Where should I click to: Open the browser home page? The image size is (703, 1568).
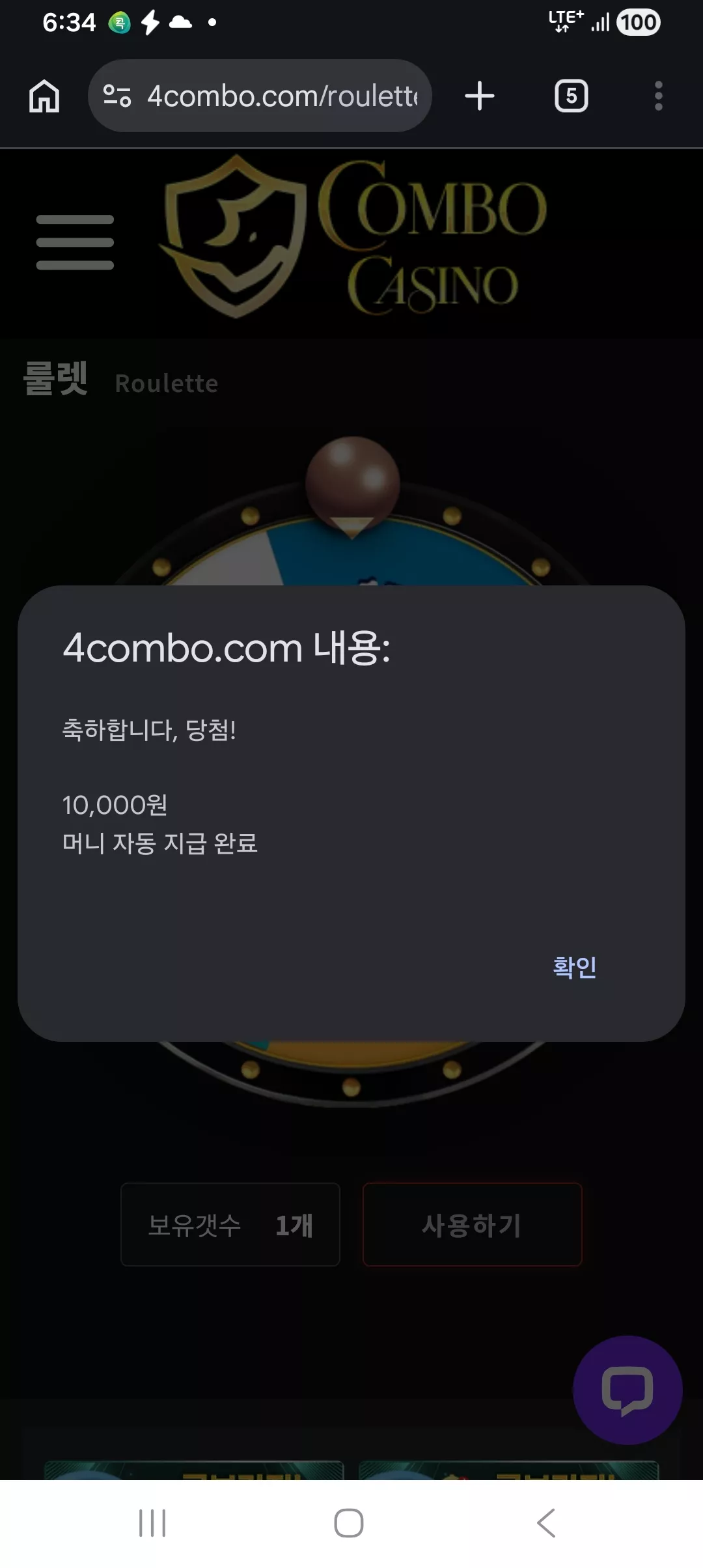point(44,96)
